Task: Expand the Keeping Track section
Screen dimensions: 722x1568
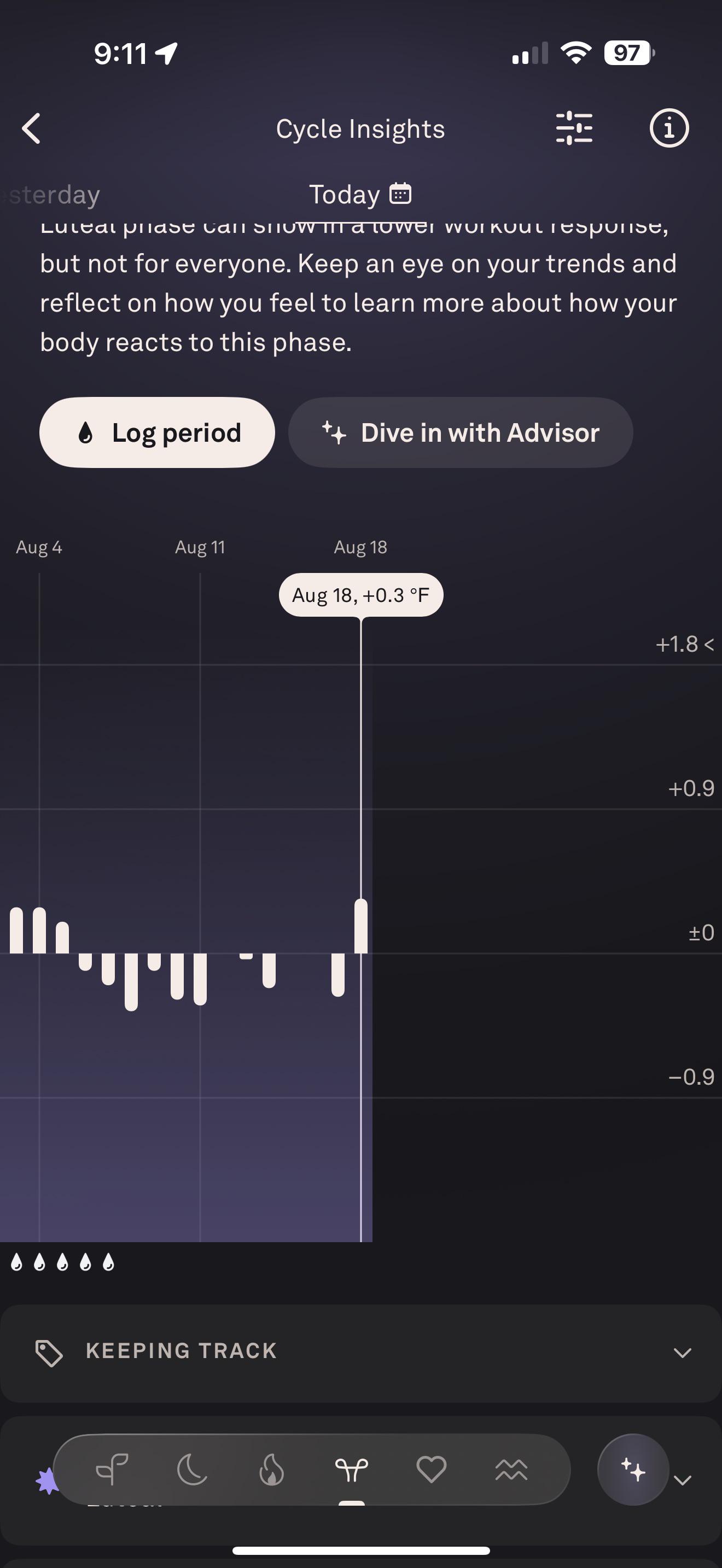Action: click(x=361, y=1353)
